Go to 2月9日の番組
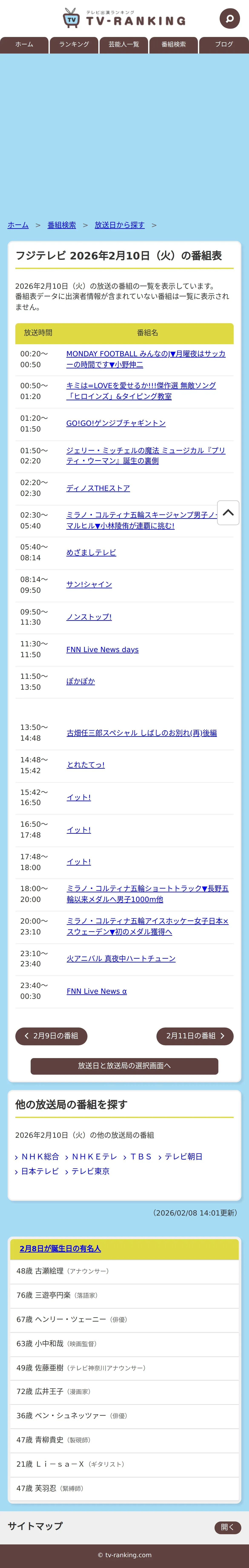 (51, 1036)
